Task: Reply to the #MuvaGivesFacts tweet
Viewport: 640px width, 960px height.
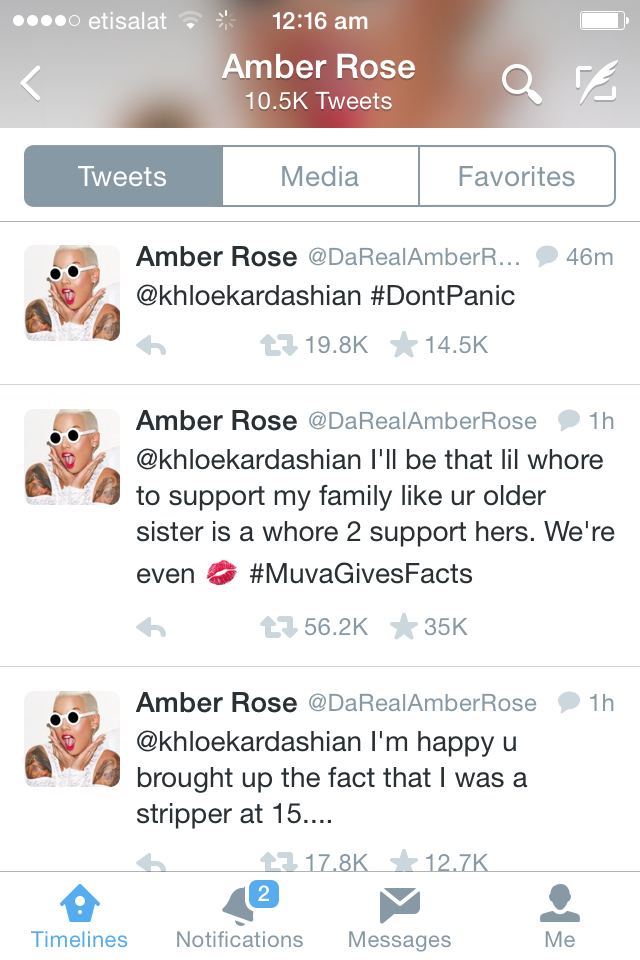Action: coord(151,628)
